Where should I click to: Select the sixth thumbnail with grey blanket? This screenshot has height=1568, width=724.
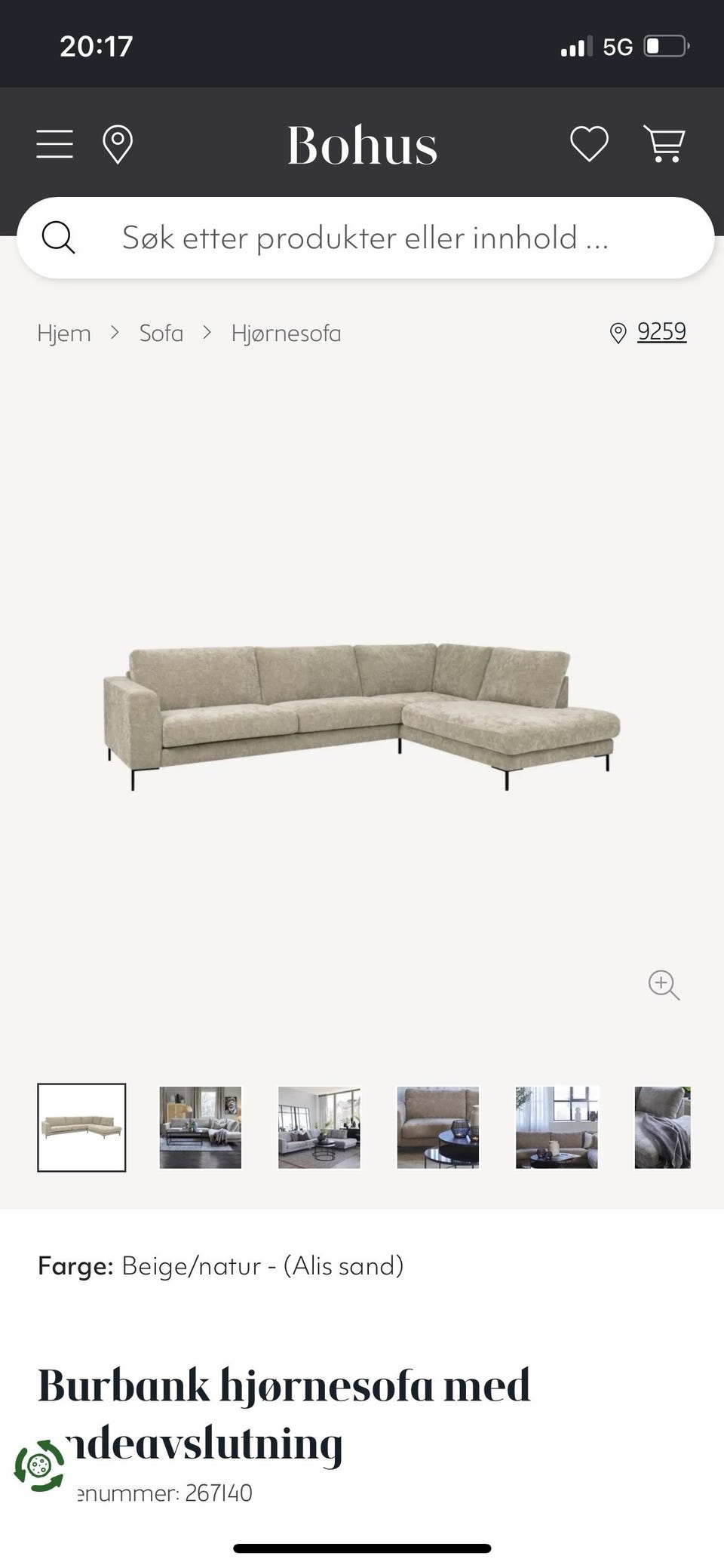pos(662,1127)
